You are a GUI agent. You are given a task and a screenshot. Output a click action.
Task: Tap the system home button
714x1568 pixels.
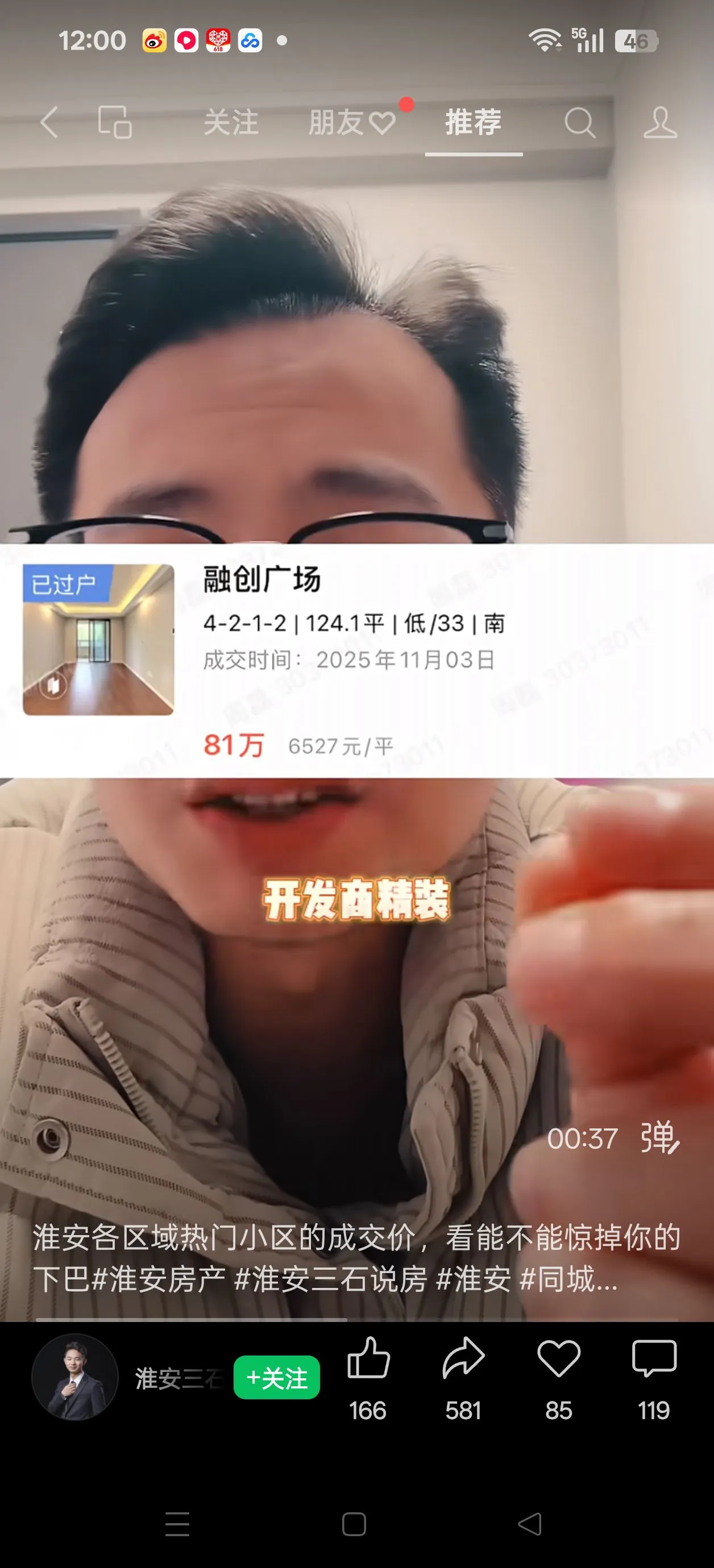pyautogui.click(x=354, y=1524)
